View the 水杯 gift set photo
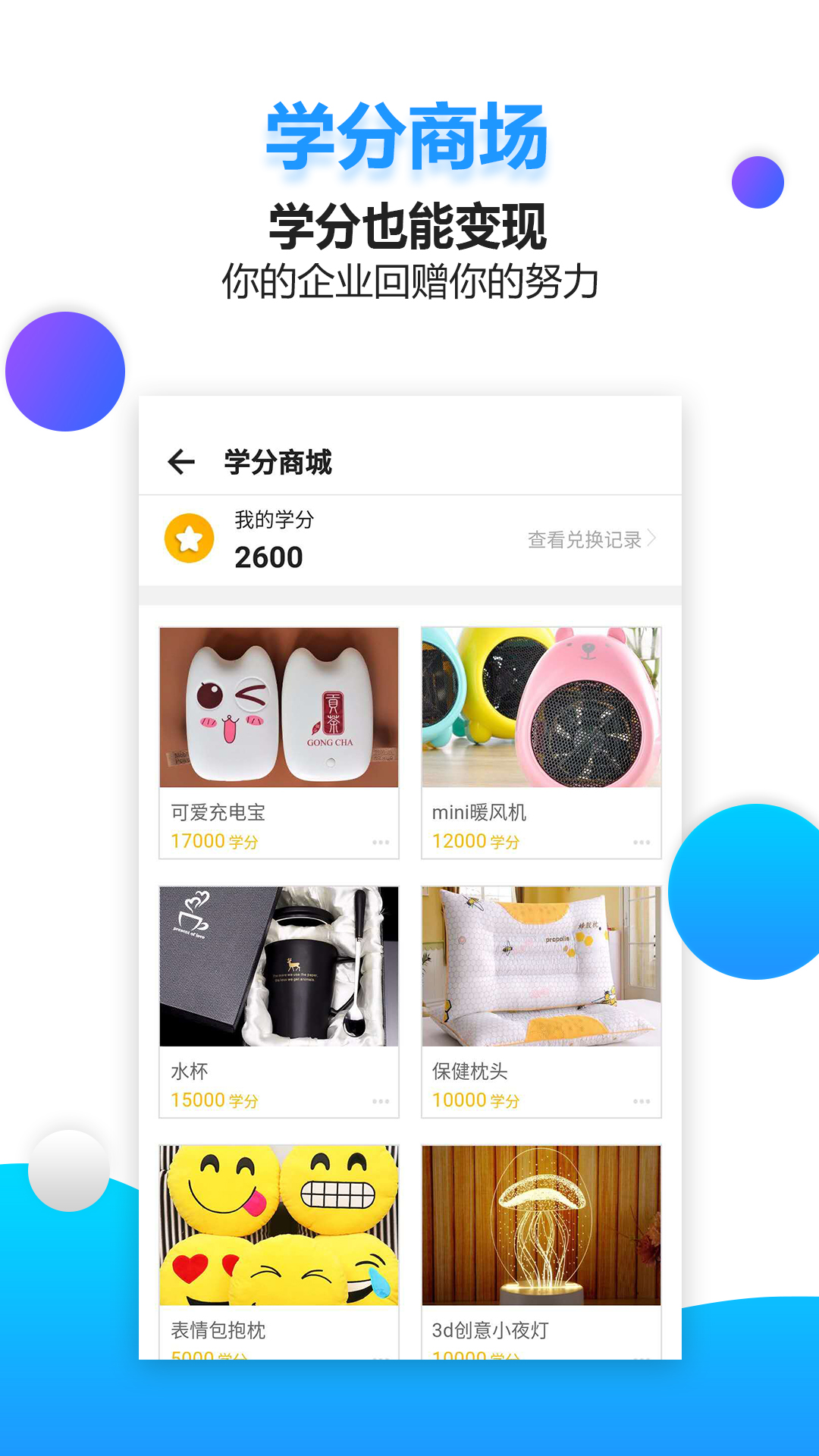 278,965
